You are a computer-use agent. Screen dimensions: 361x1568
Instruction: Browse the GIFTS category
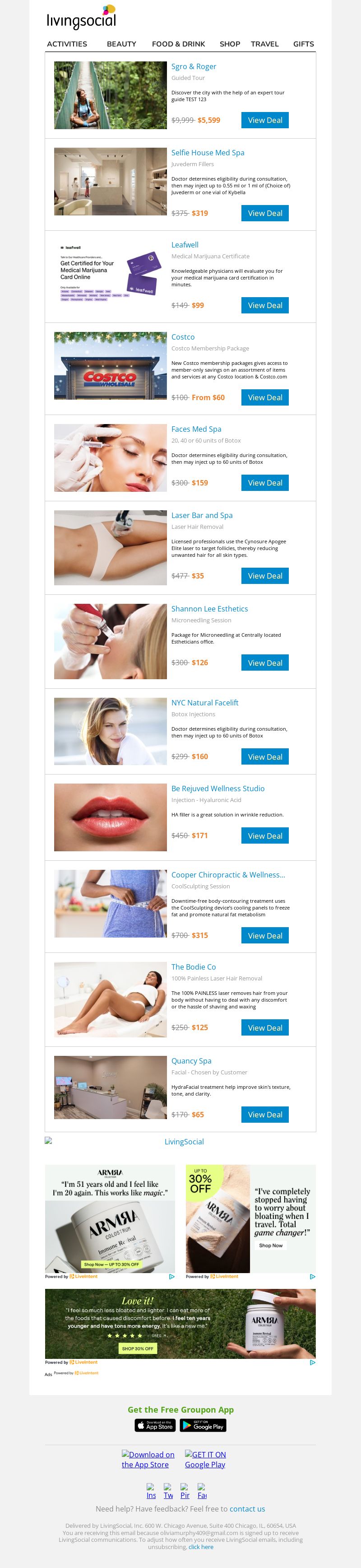[303, 44]
